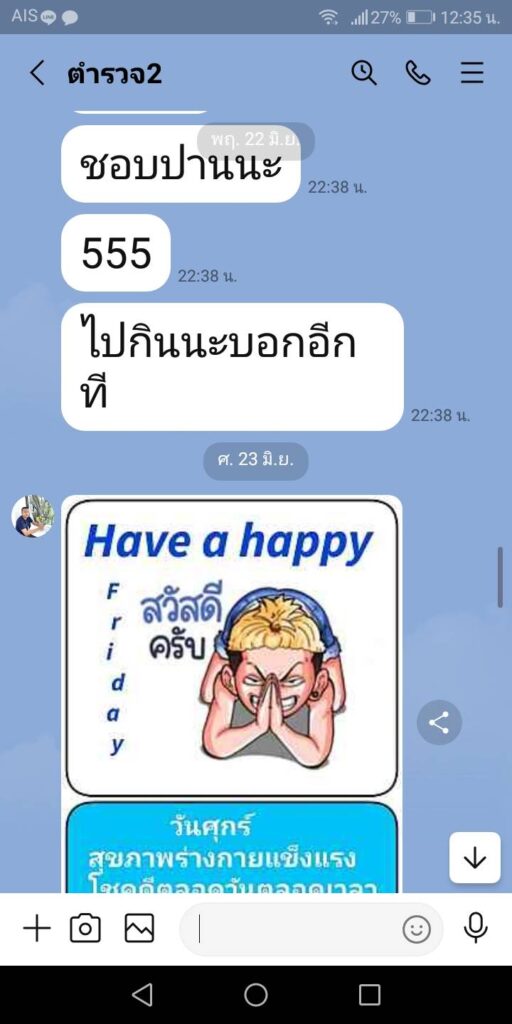Record a voice message with microphone
The height and width of the screenshot is (1024, 512).
(475, 928)
